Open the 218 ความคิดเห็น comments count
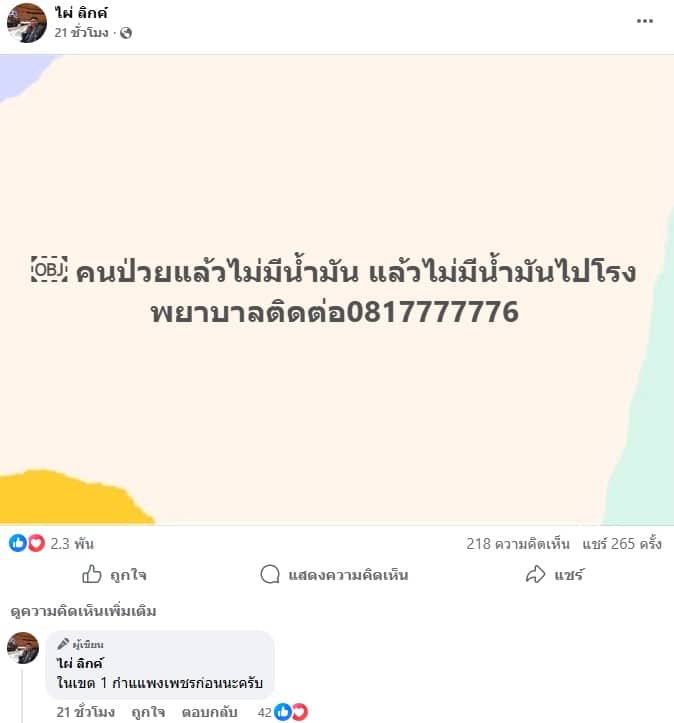This screenshot has width=674, height=723. (518, 544)
